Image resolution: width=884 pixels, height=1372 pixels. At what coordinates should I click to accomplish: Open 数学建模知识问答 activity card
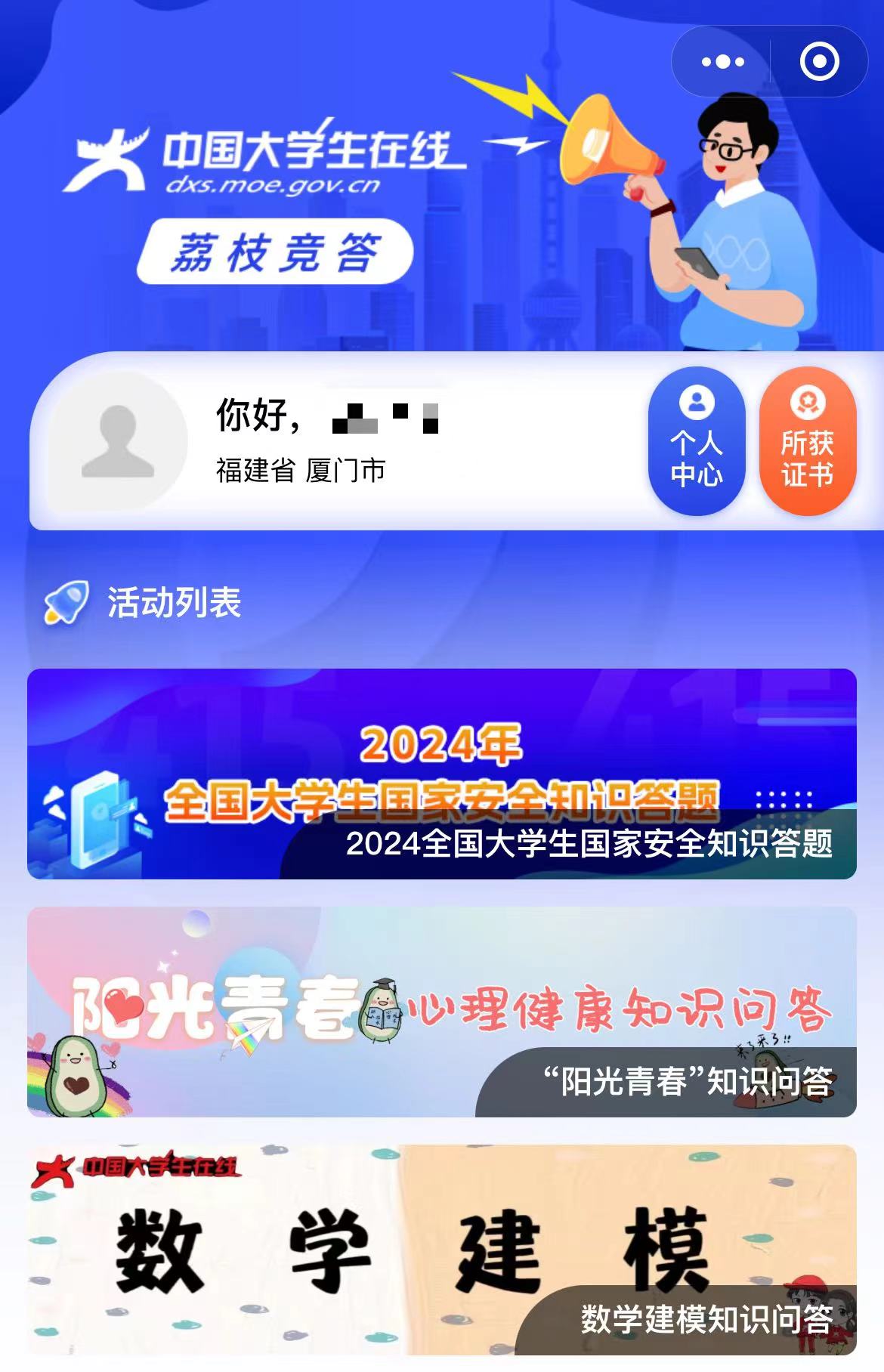(442, 1250)
